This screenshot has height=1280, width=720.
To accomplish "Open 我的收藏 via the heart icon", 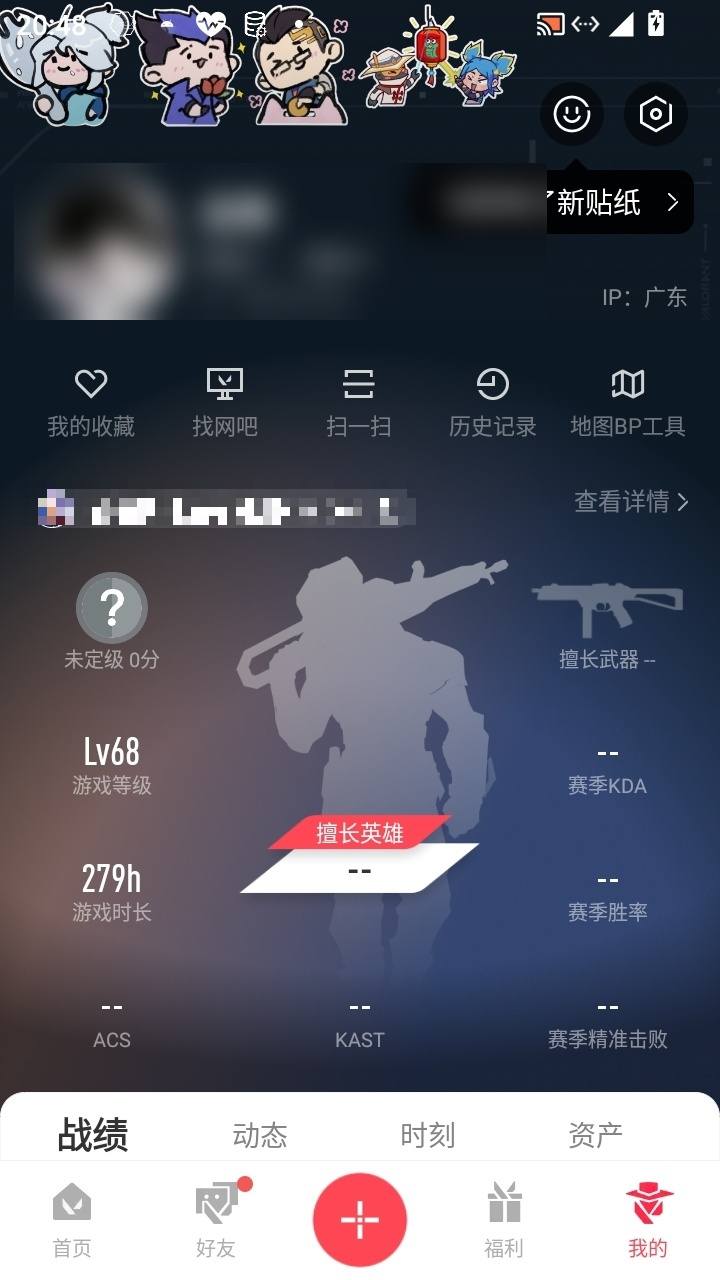I will [90, 383].
